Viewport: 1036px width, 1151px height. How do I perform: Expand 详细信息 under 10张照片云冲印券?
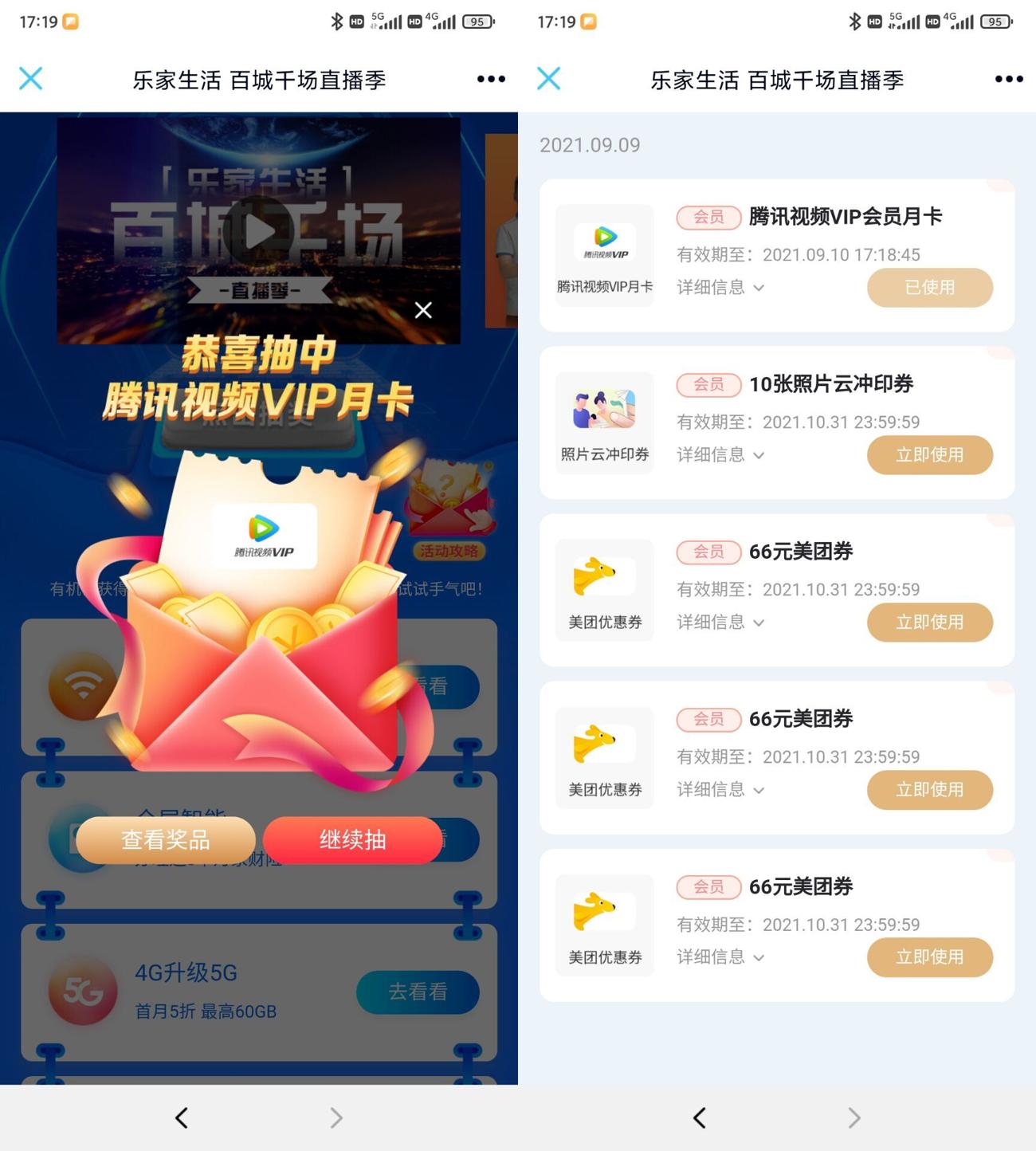click(720, 455)
